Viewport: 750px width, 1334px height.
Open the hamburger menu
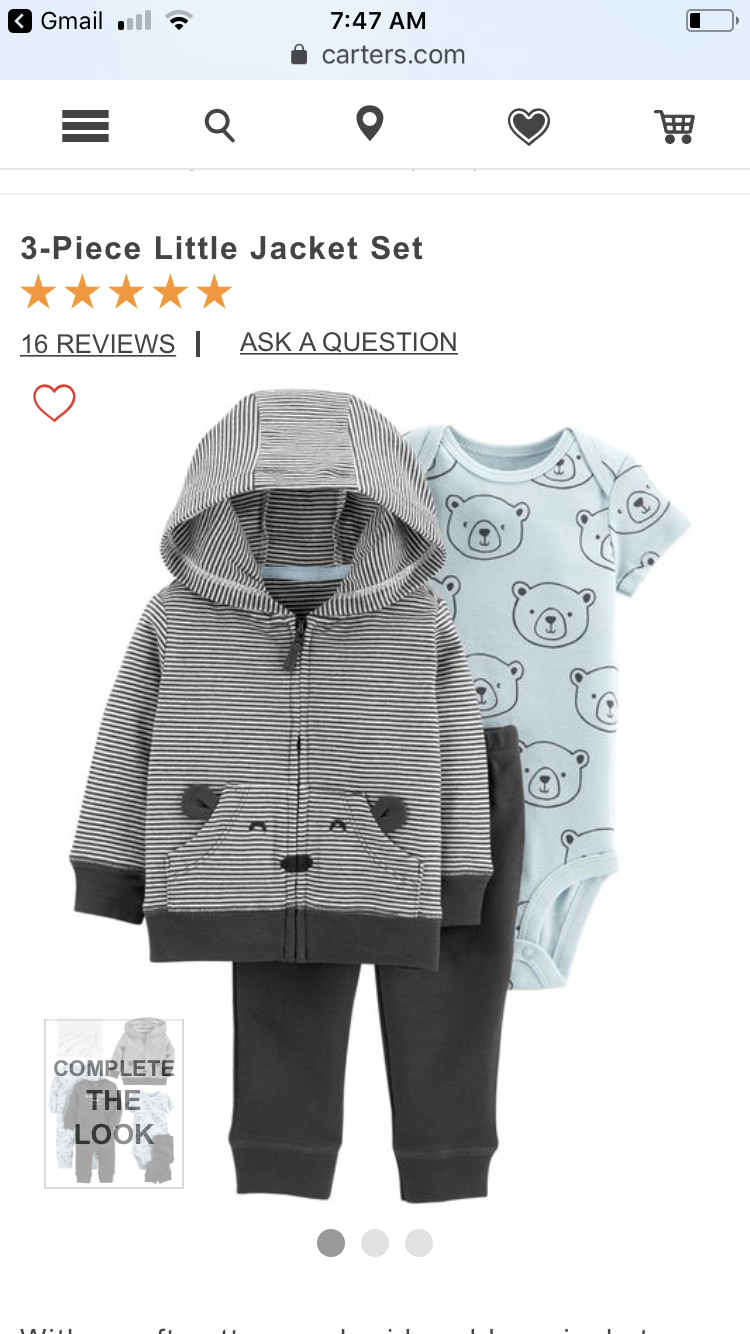[85, 126]
